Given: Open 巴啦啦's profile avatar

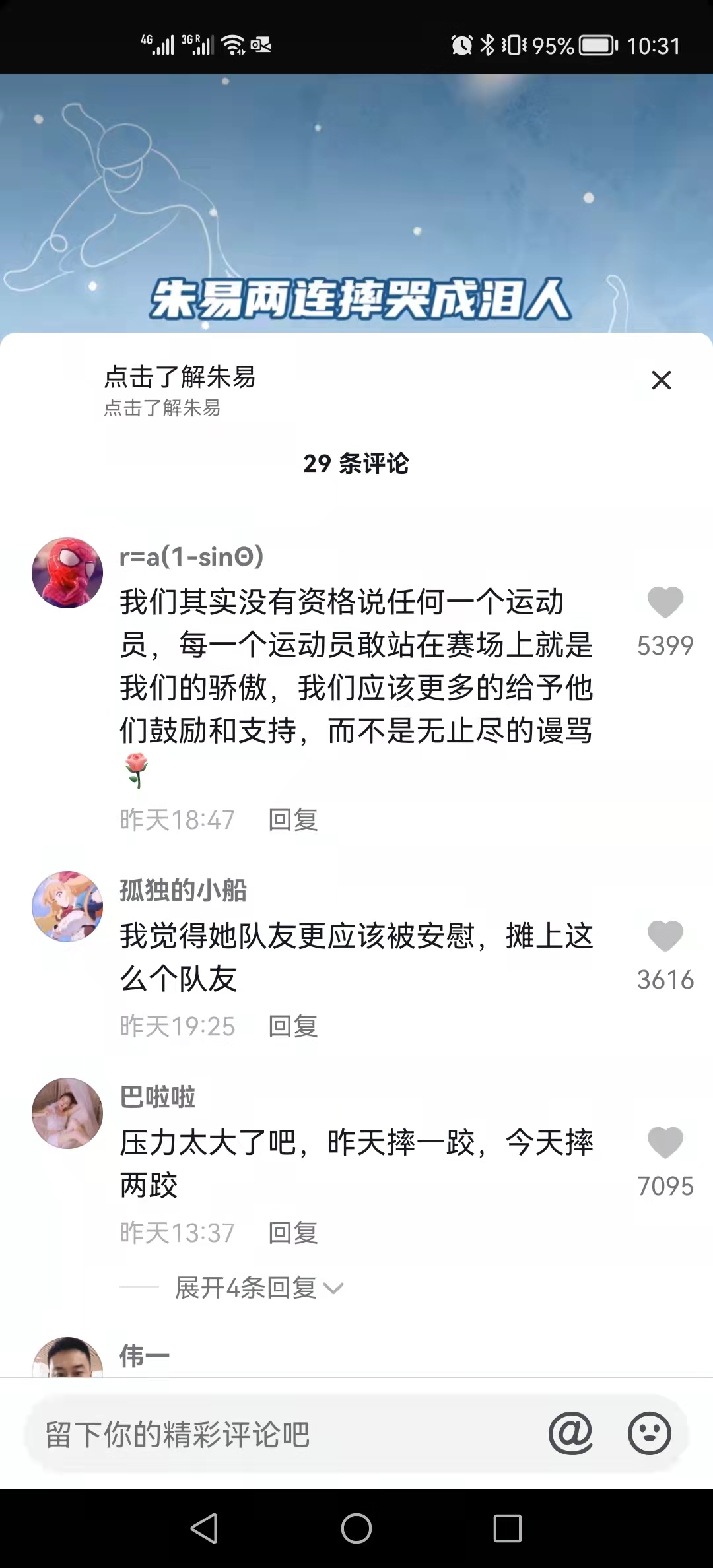Looking at the screenshot, I should [67, 1113].
